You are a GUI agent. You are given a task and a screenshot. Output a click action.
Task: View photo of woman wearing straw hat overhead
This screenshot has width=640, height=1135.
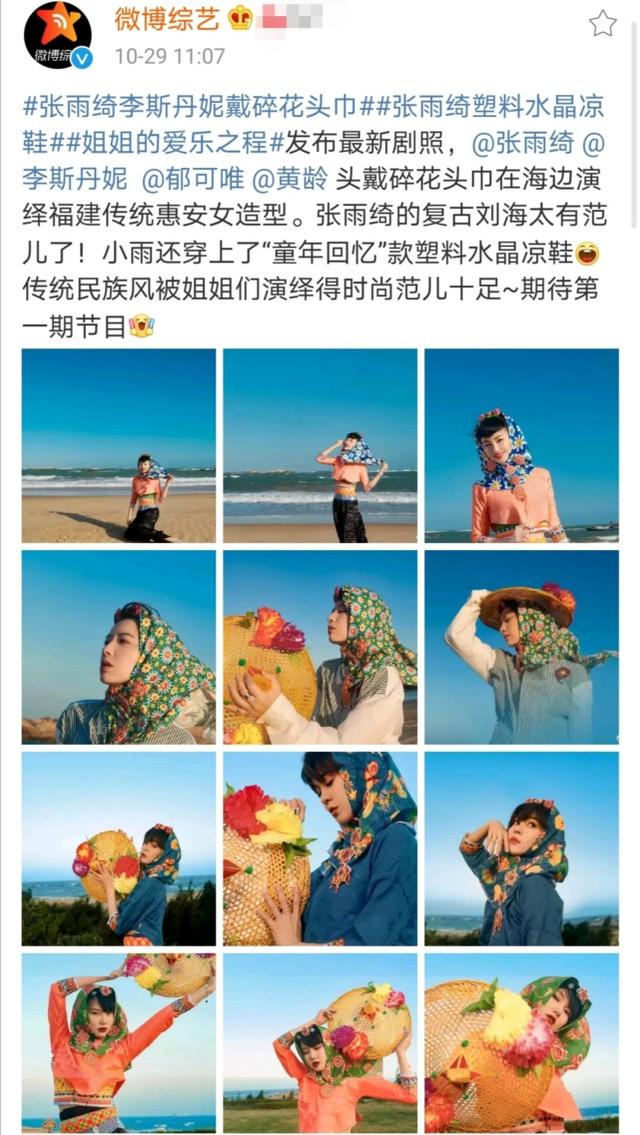click(x=521, y=647)
